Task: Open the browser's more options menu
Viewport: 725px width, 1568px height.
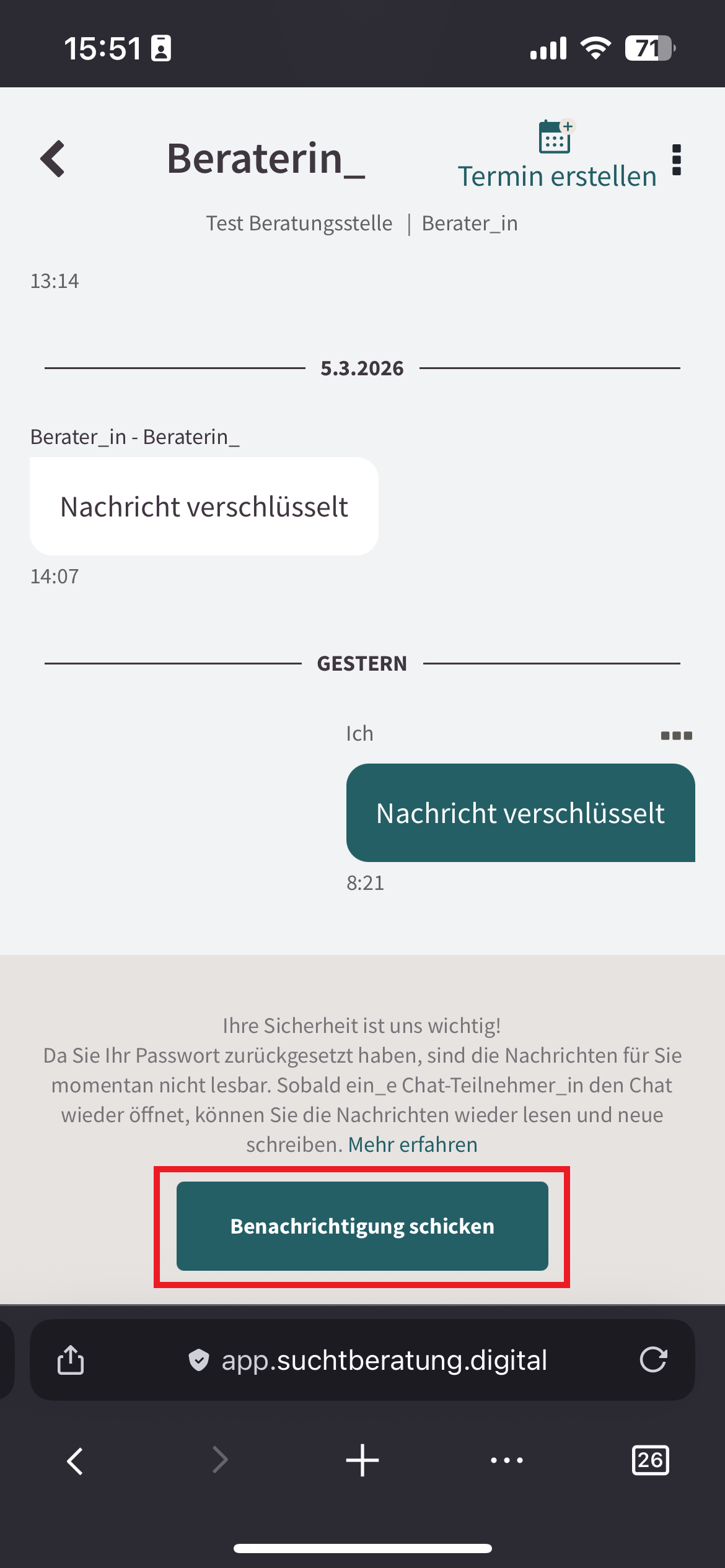Action: [x=507, y=1460]
